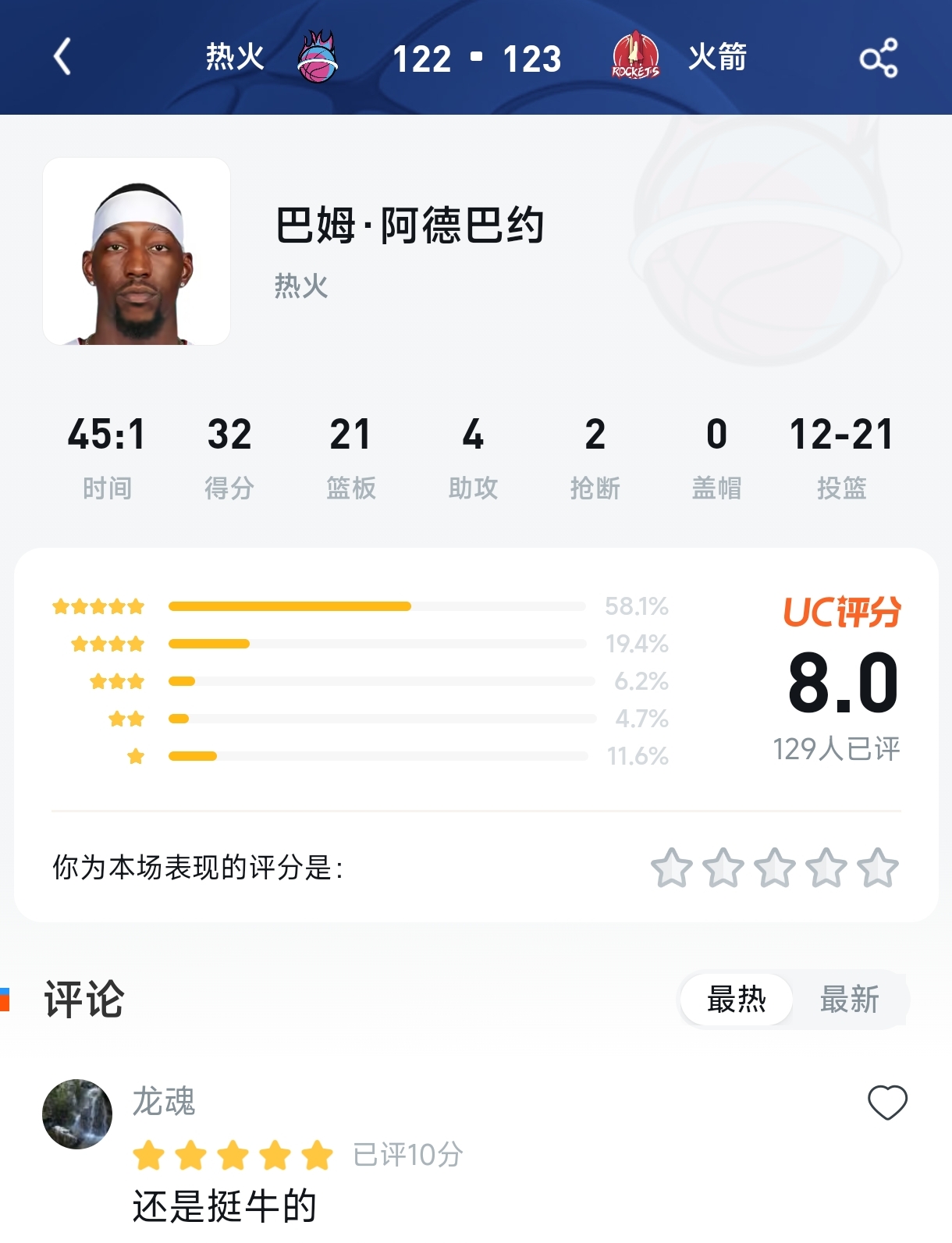Tap the back arrow to return
This screenshot has height=1243, width=952.
[x=61, y=57]
